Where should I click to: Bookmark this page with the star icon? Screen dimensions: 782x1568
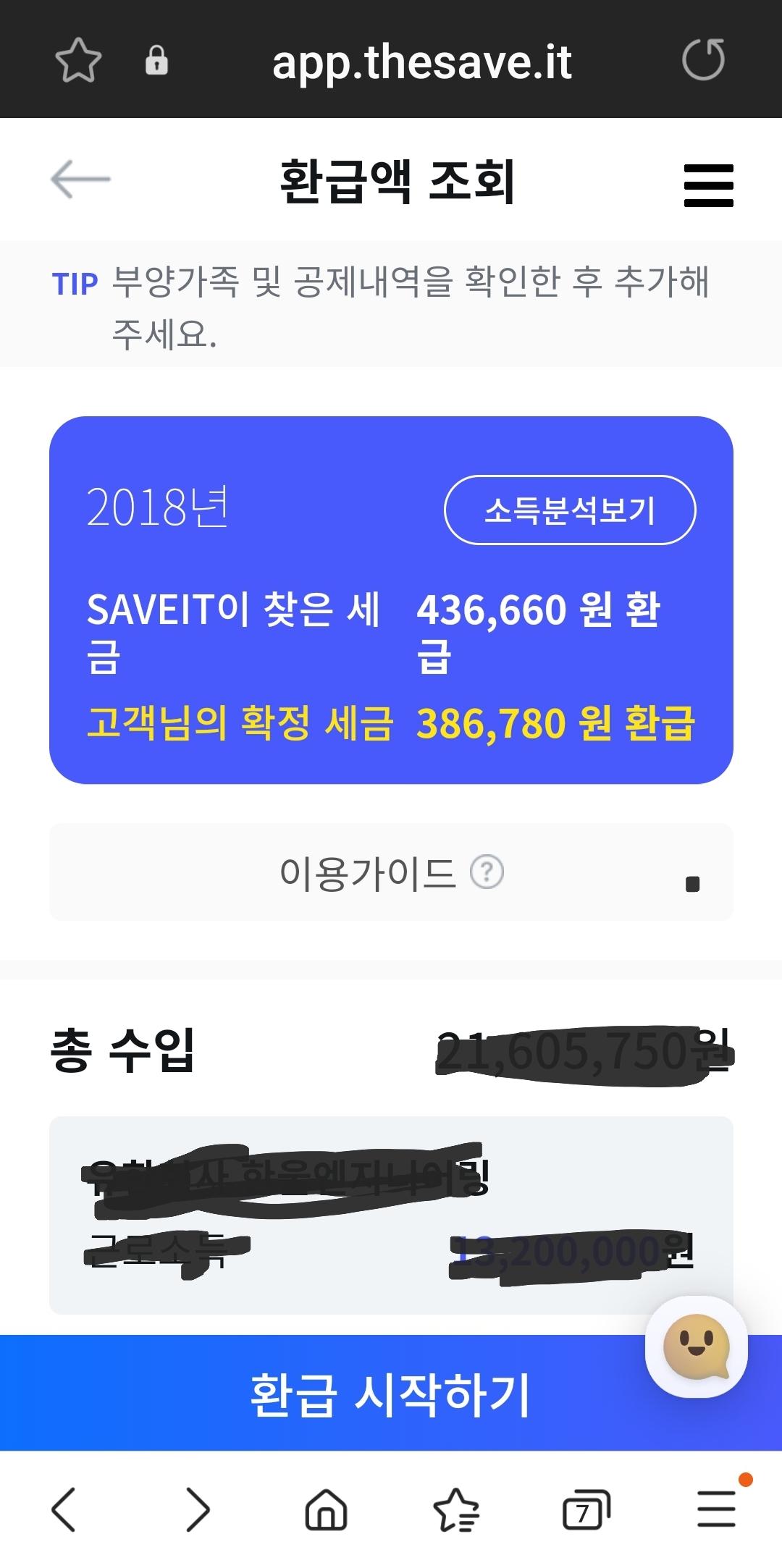tap(78, 60)
